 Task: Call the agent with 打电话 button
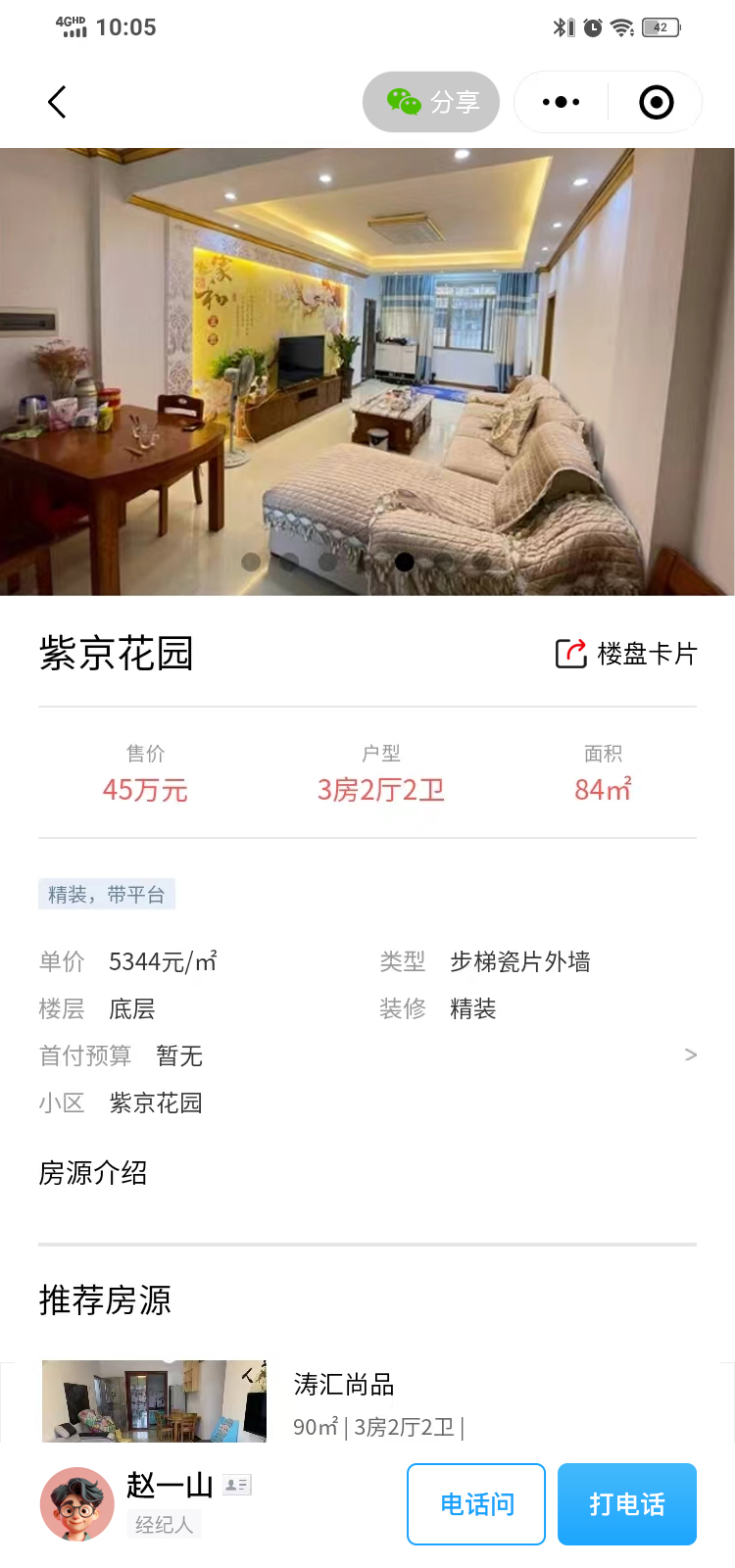pos(627,1504)
